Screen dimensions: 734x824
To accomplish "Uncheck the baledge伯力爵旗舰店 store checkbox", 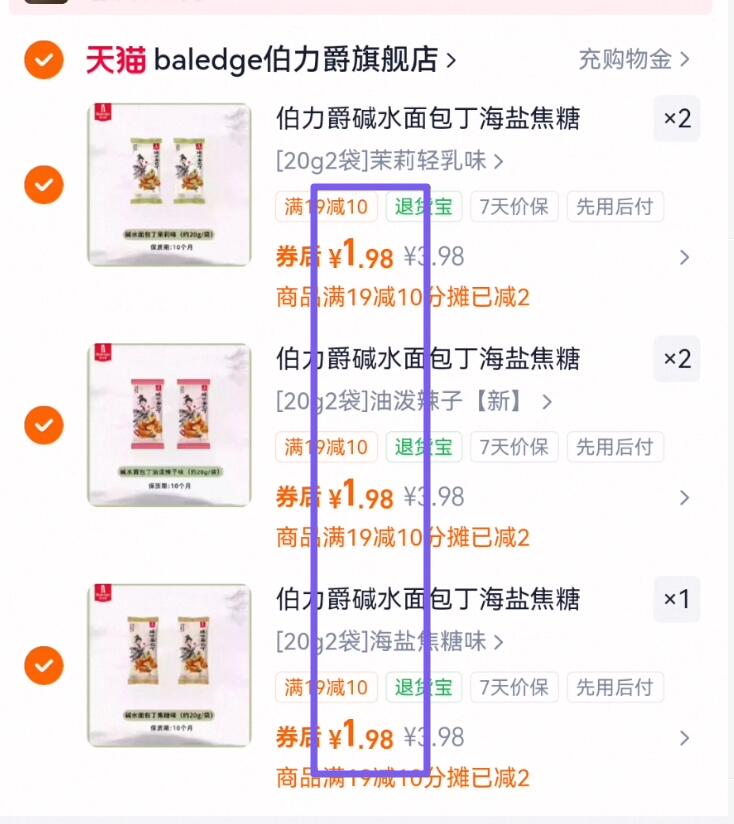I will [x=43, y=61].
